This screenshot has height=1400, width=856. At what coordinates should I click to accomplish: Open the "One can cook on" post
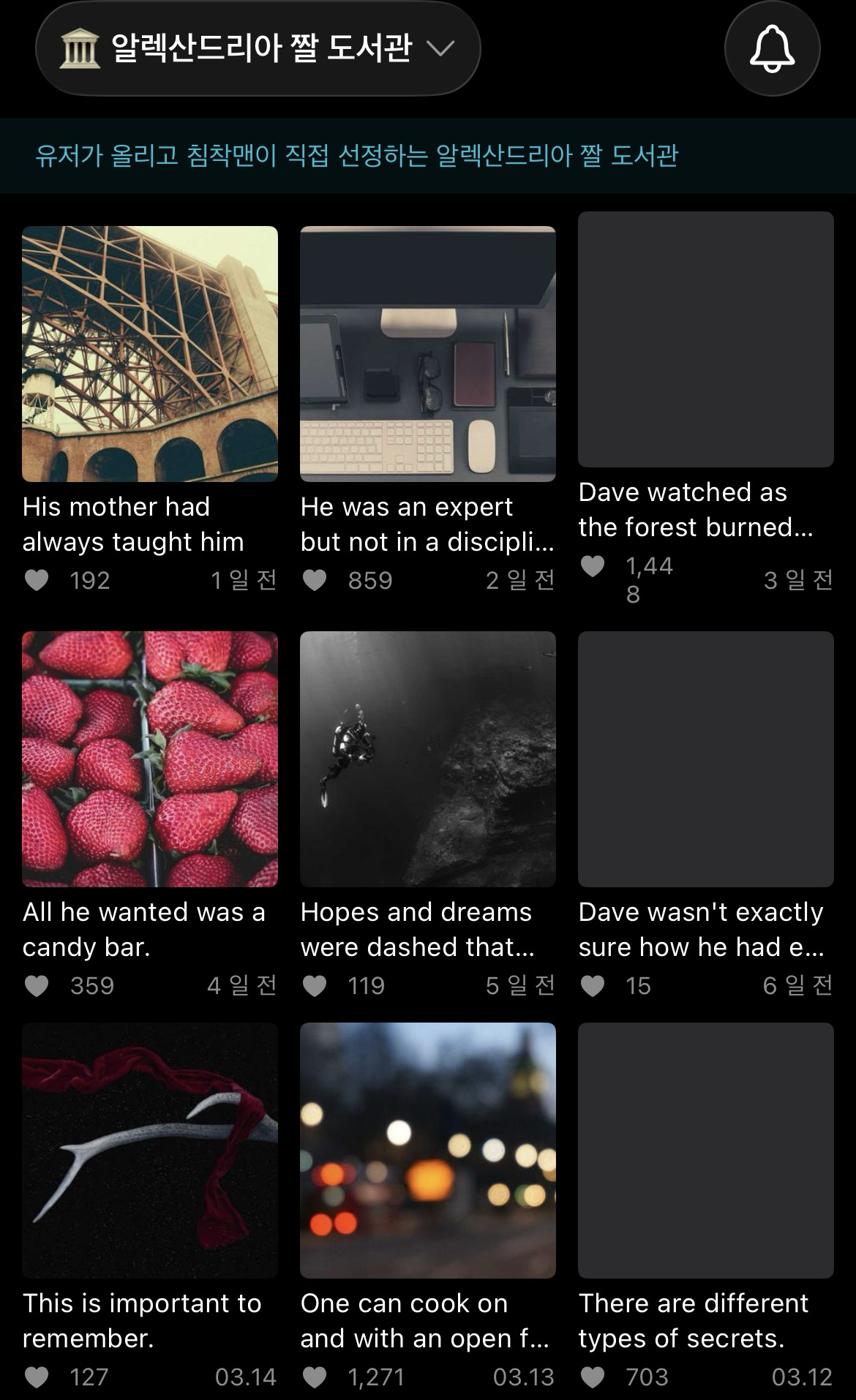coord(428,1150)
